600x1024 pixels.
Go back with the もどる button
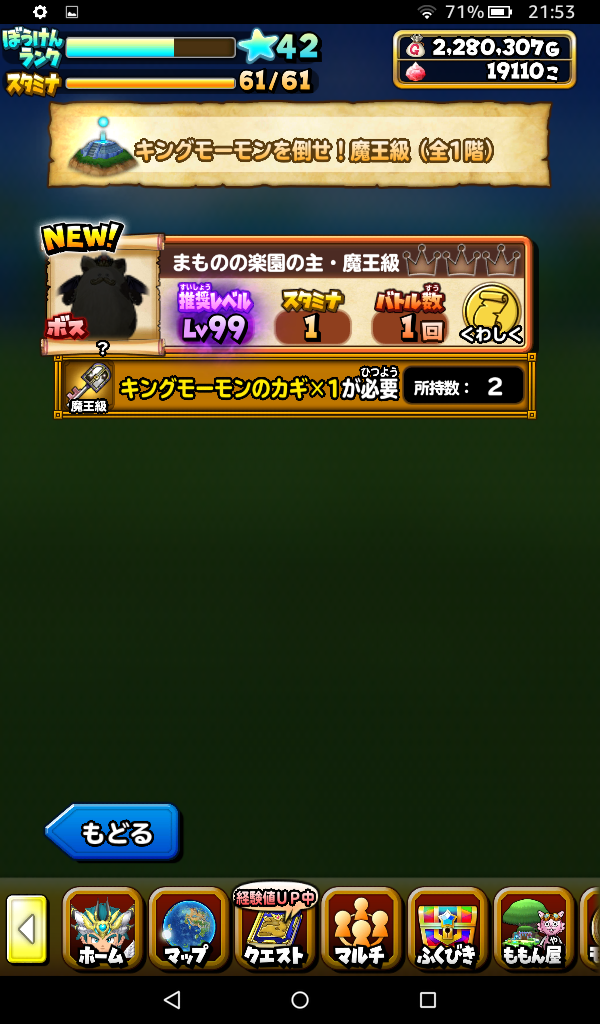coord(113,832)
